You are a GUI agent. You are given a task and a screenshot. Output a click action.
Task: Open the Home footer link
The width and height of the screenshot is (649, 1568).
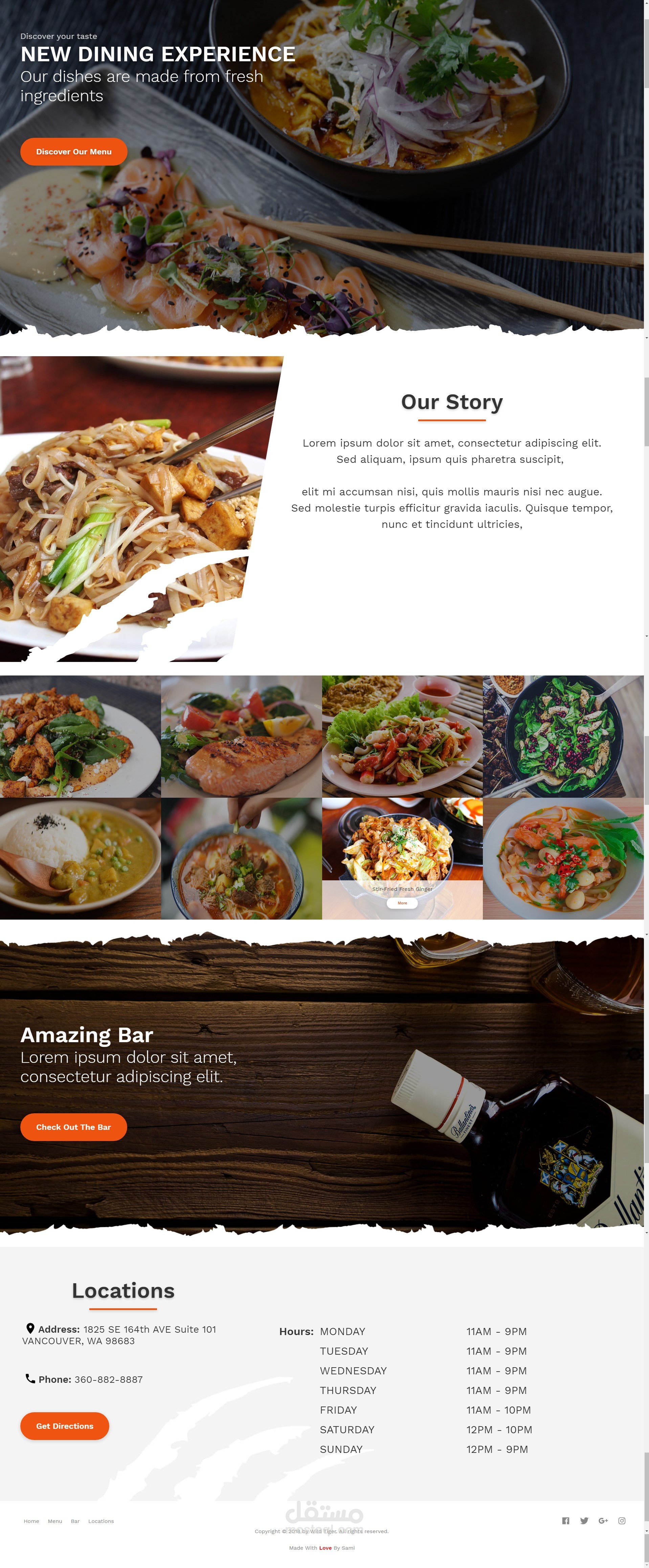pyautogui.click(x=31, y=1521)
